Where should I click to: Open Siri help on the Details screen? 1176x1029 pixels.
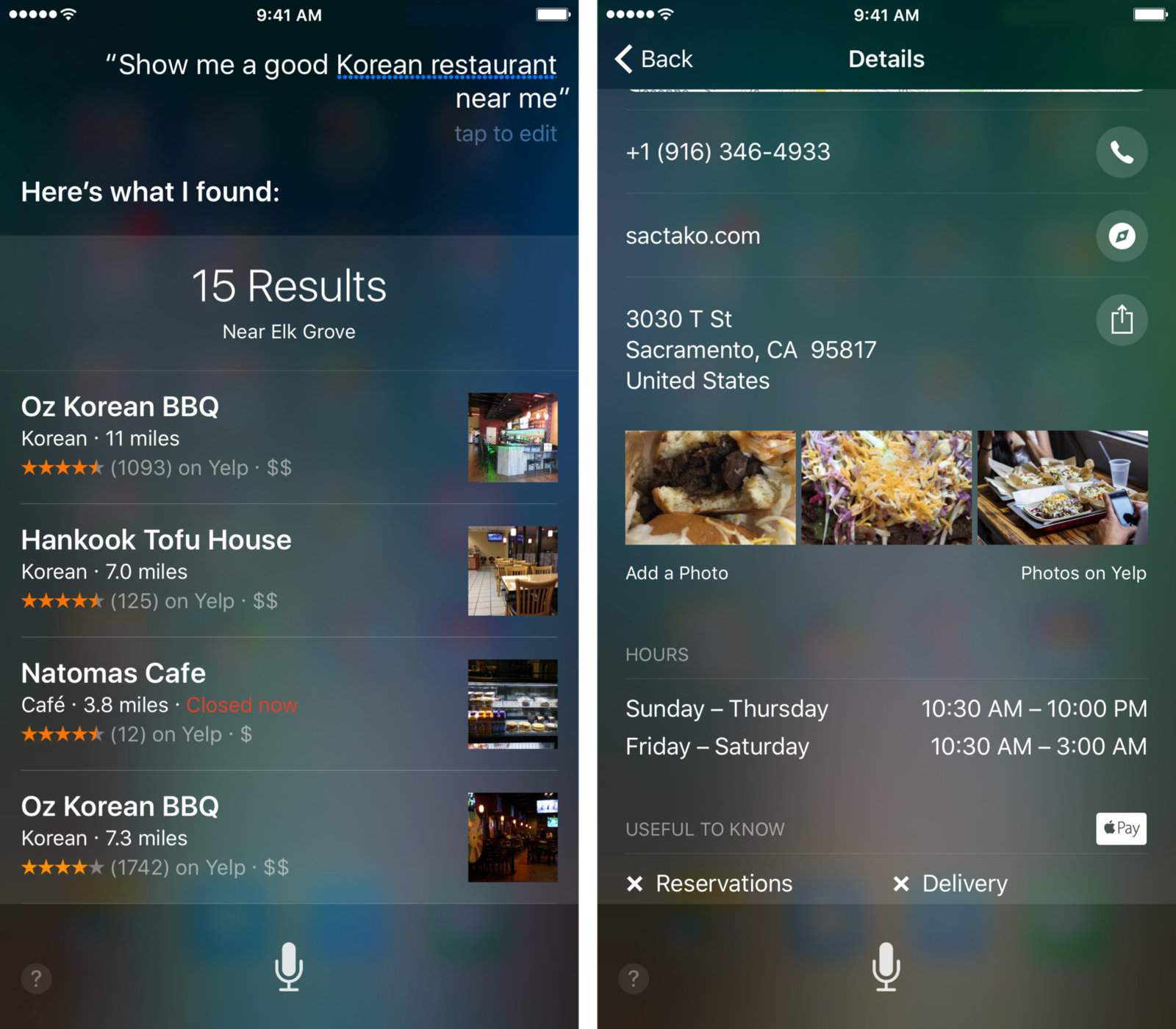(634, 978)
